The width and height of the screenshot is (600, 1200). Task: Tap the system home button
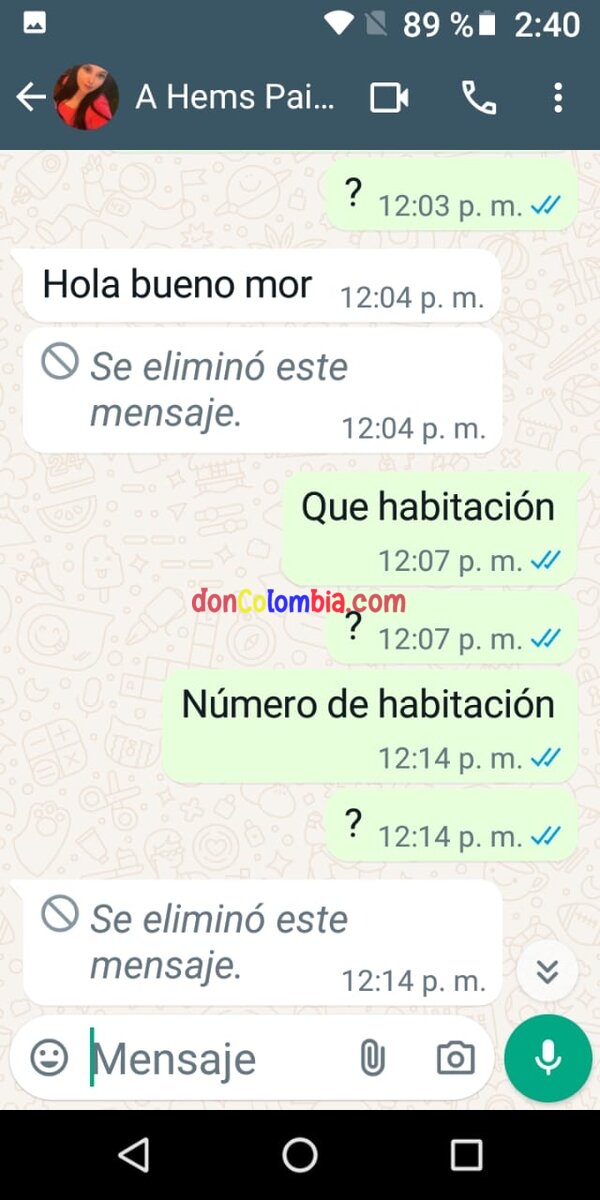[300, 1155]
